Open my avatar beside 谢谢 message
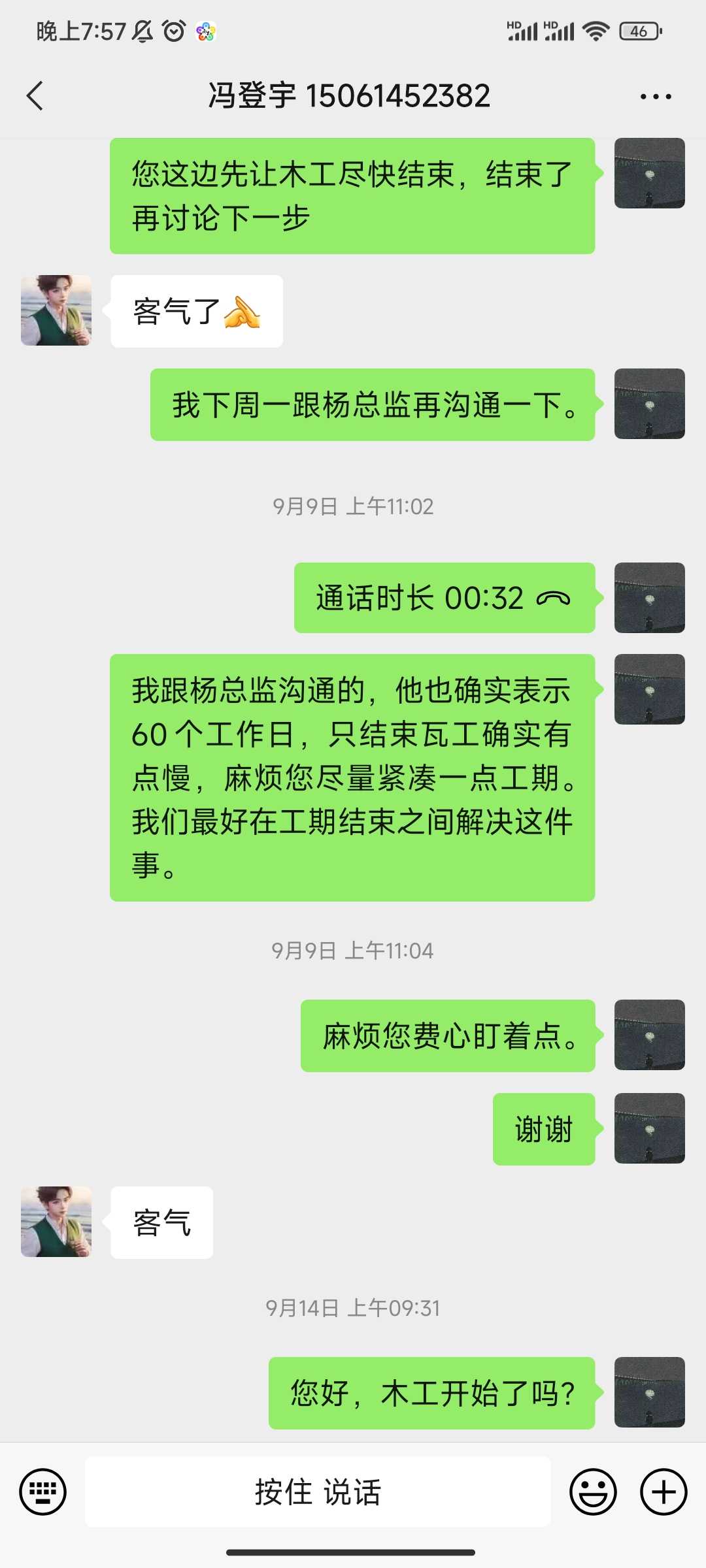Image resolution: width=706 pixels, height=1568 pixels. click(x=649, y=1128)
